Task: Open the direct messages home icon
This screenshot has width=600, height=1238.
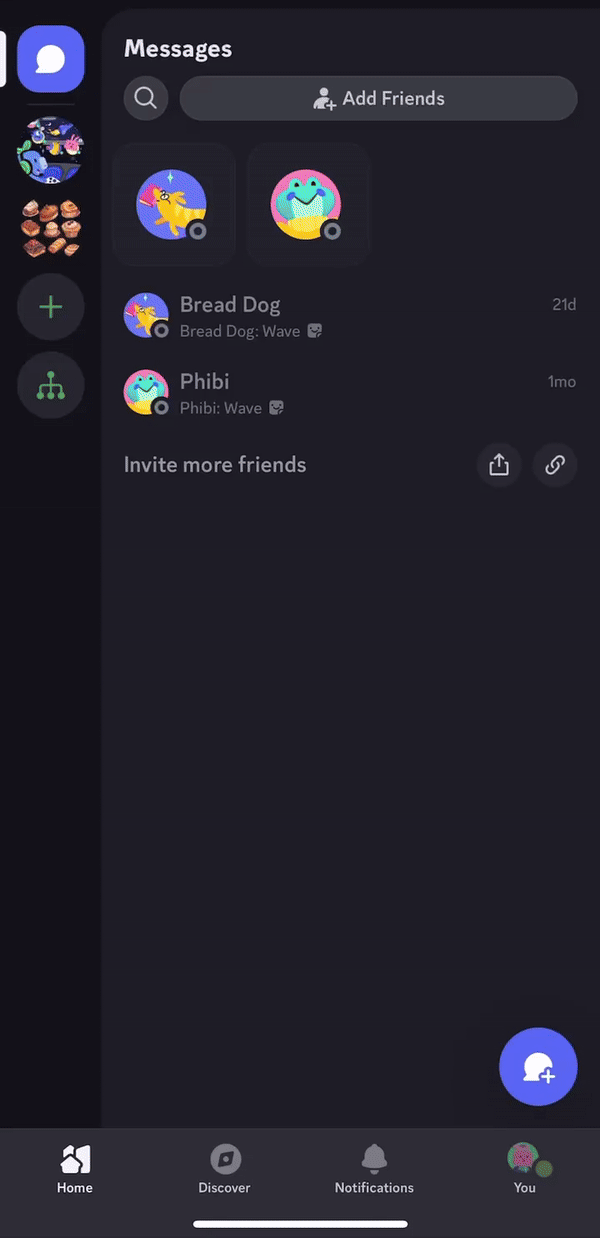Action: (x=51, y=59)
